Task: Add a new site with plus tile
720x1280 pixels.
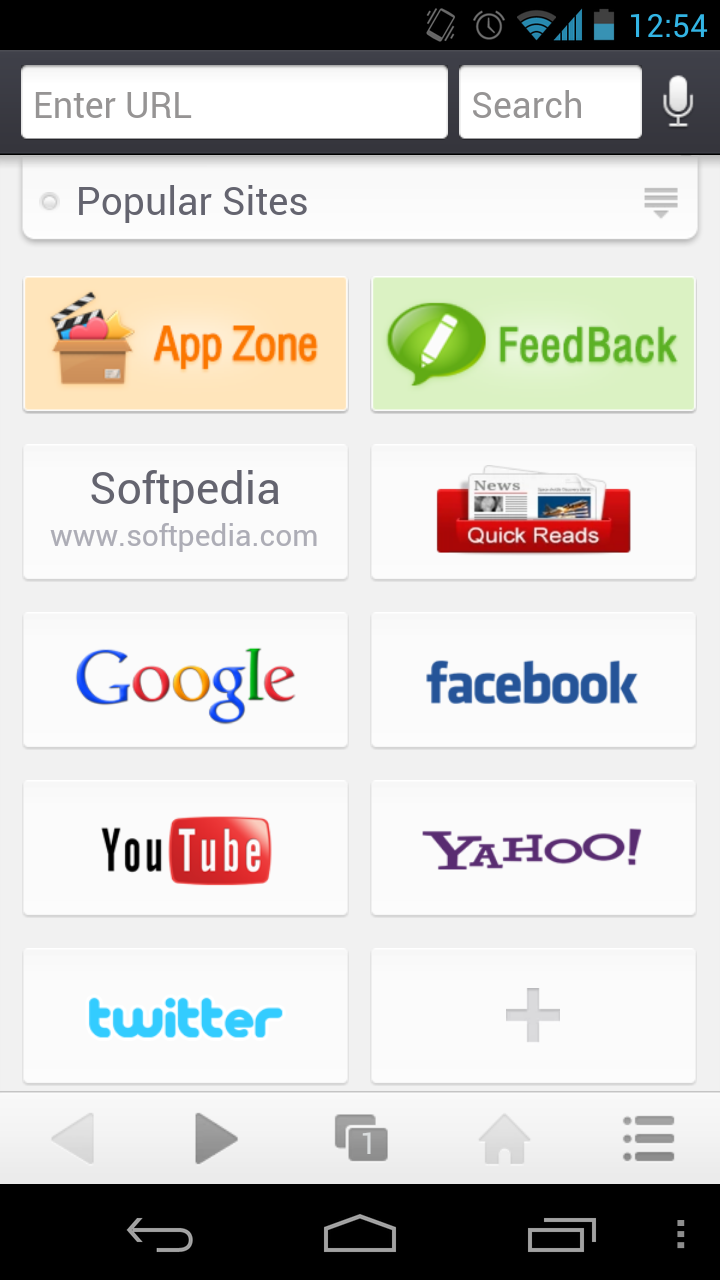Action: coord(533,1016)
